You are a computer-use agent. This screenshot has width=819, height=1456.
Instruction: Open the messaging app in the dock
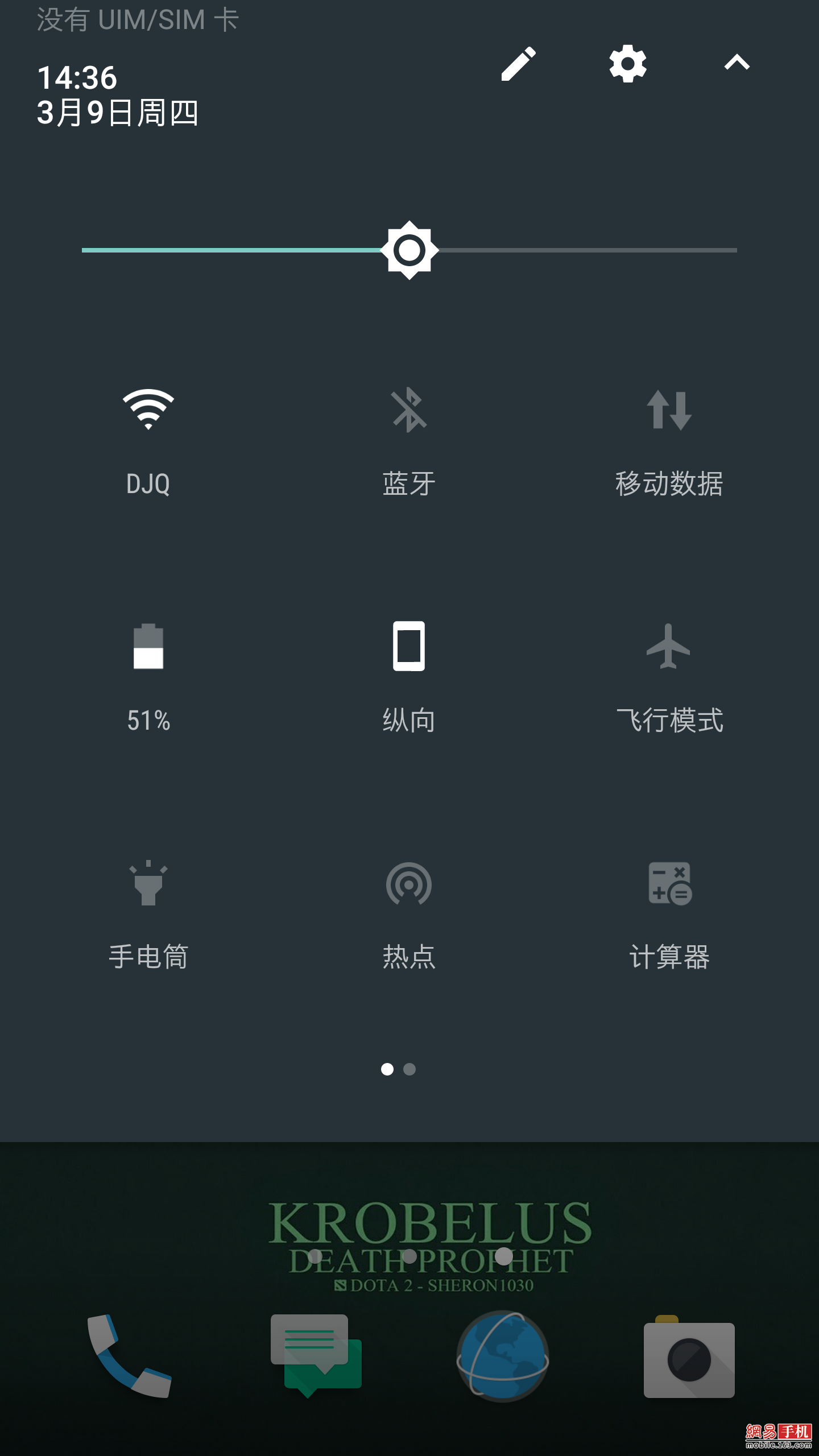pyautogui.click(x=316, y=1354)
